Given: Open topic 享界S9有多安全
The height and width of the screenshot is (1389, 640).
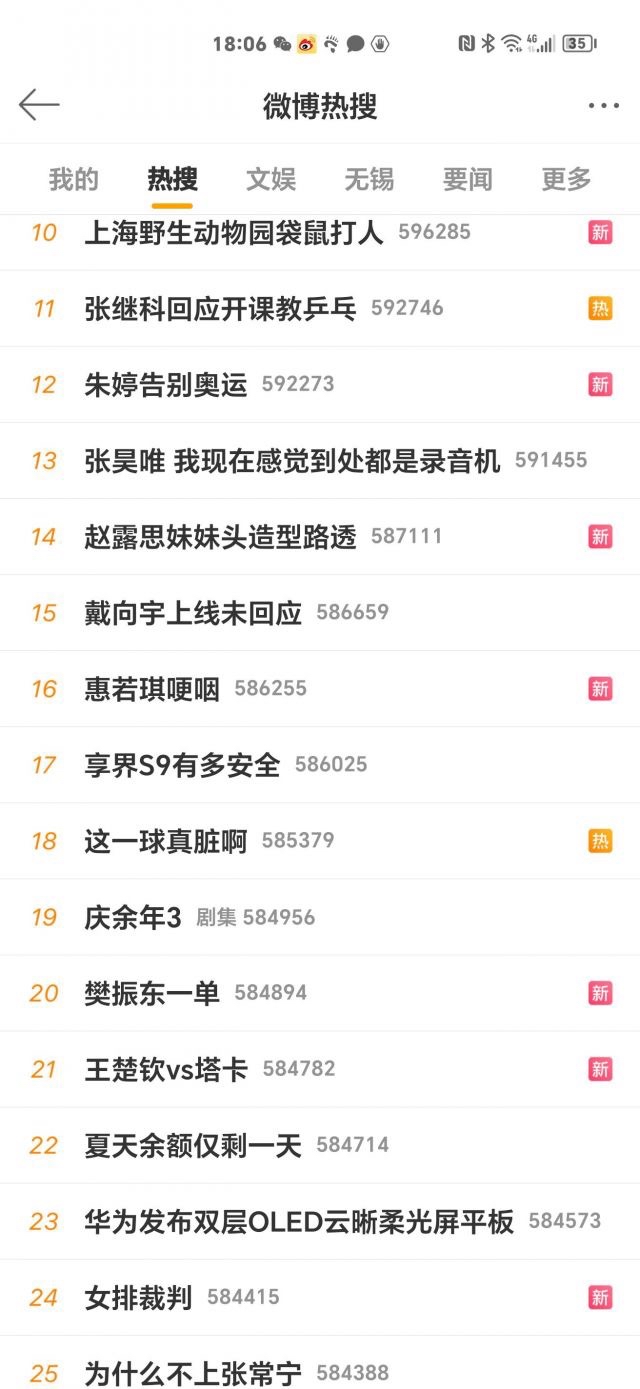Looking at the screenshot, I should click(182, 765).
